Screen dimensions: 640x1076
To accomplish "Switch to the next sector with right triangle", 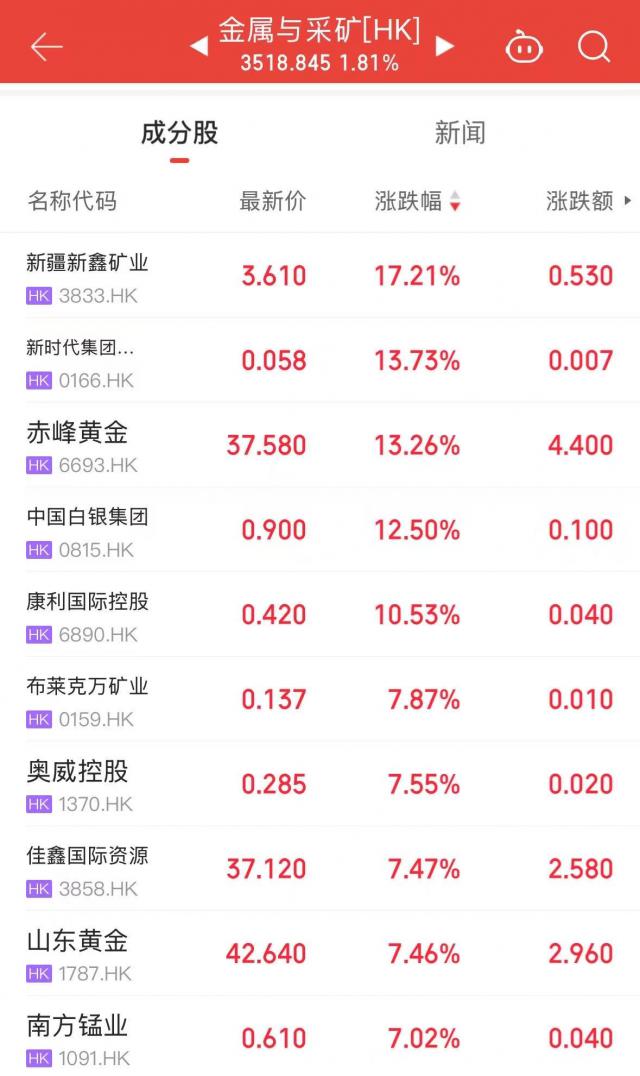I will [x=445, y=46].
